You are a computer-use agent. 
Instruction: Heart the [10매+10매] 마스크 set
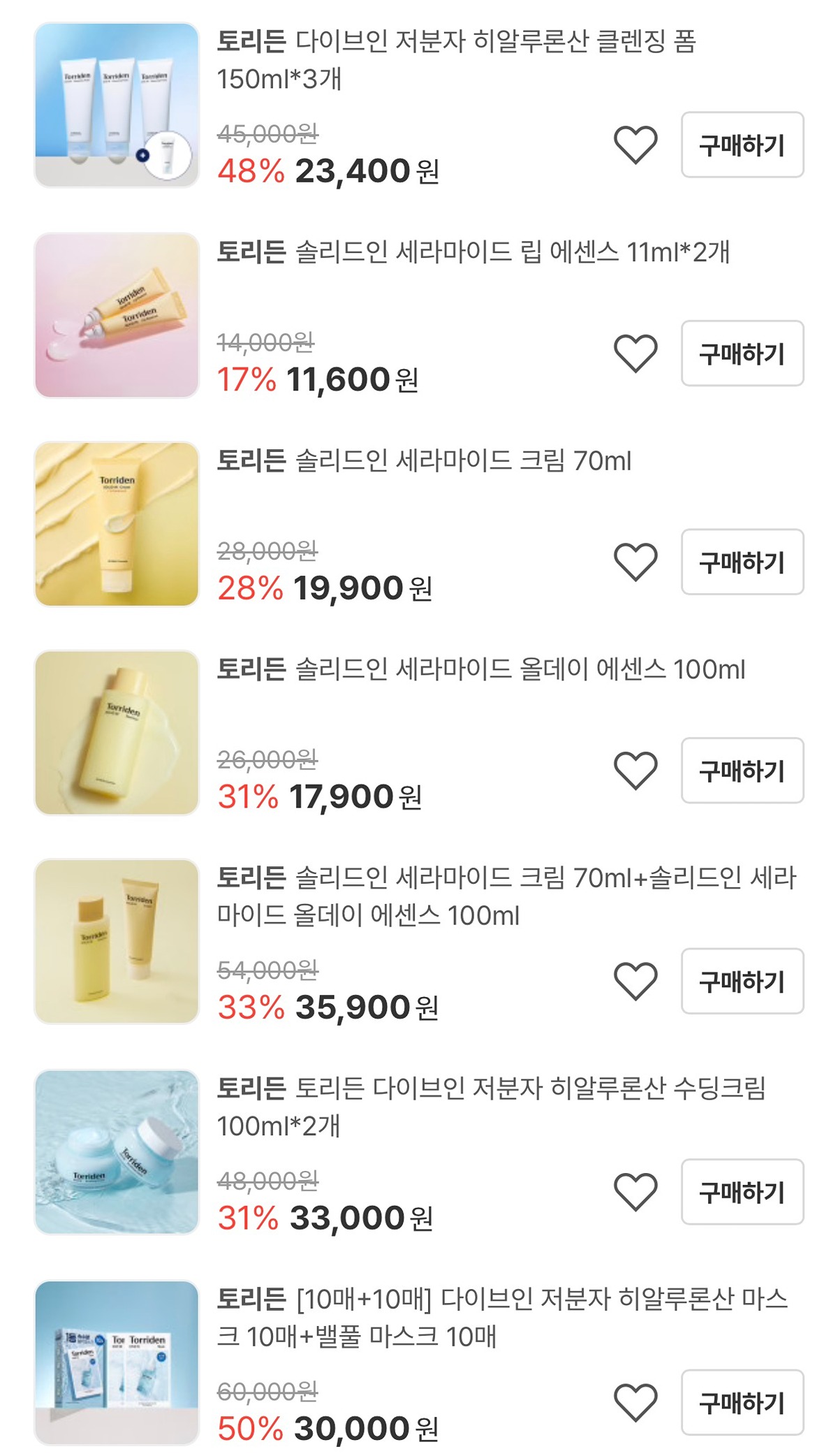point(635,1402)
